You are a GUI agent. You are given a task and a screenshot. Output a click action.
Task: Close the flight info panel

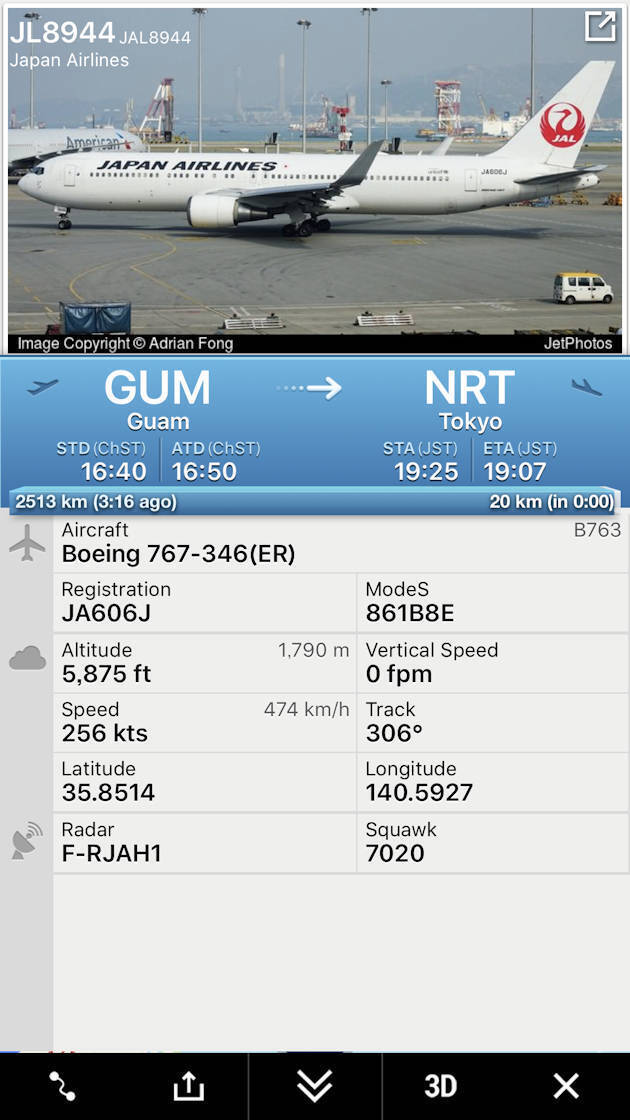pos(566,1086)
